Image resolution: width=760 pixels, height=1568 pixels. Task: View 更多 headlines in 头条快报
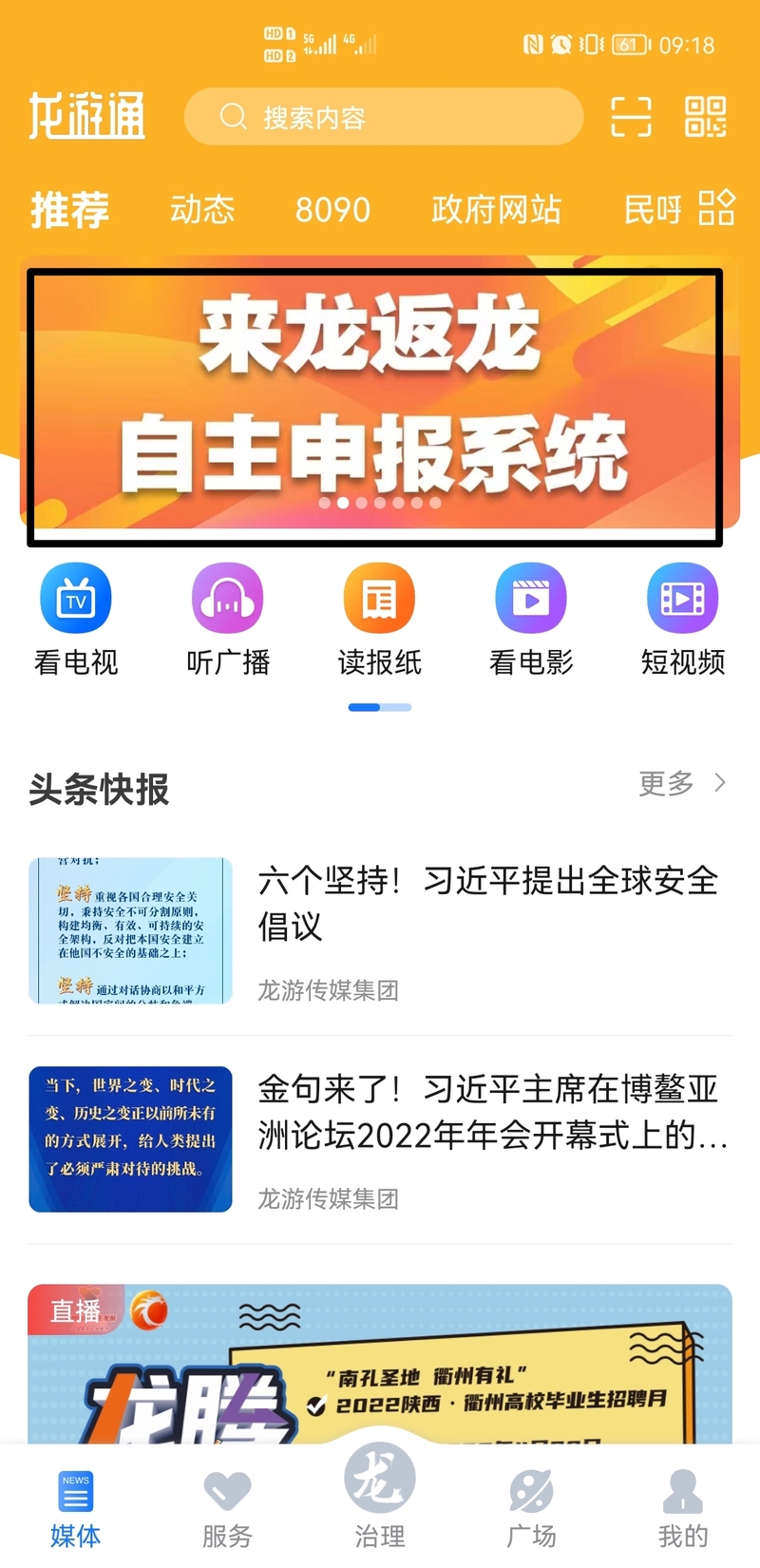[682, 784]
